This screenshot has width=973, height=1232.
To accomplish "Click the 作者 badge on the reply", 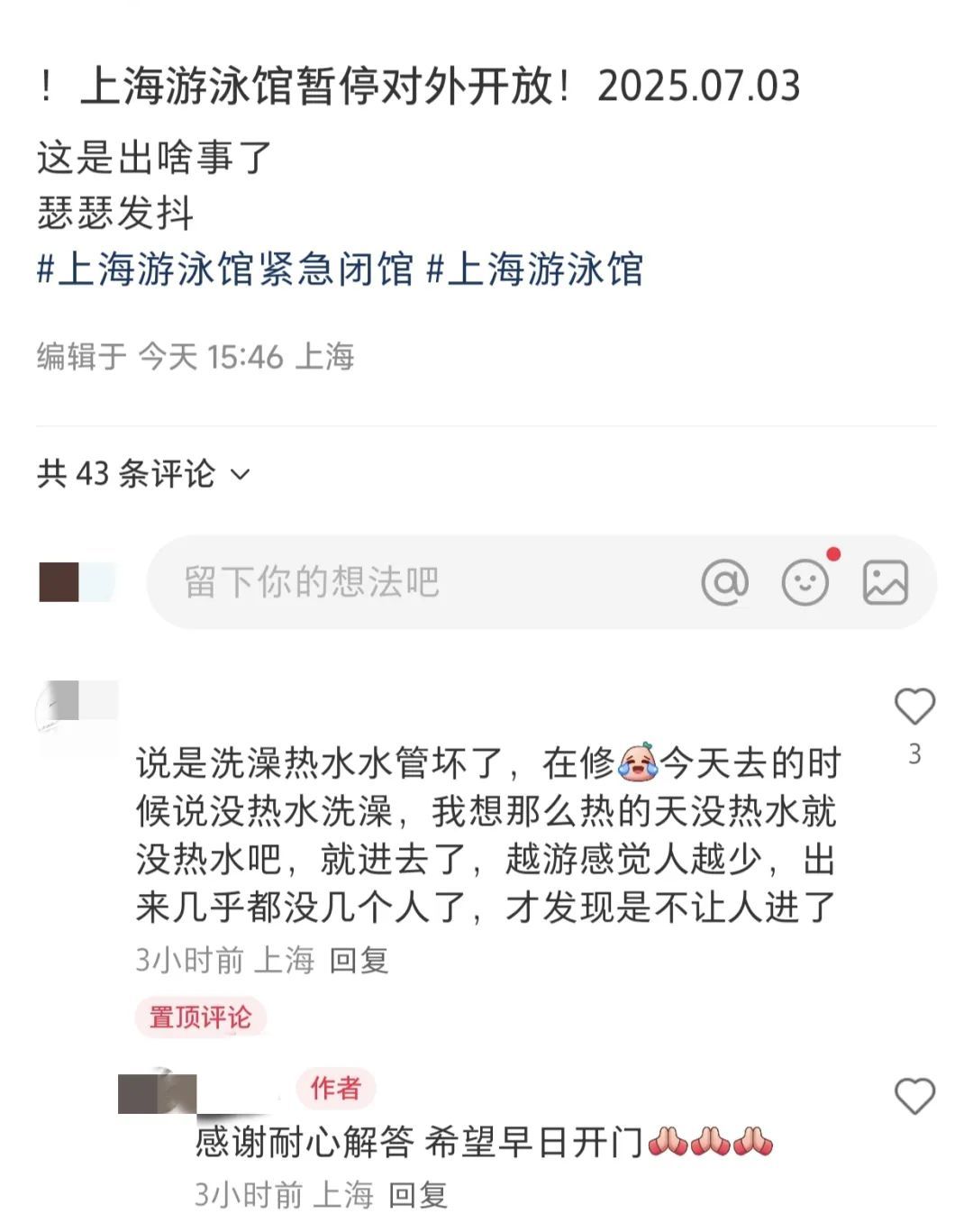I will pos(336,1090).
